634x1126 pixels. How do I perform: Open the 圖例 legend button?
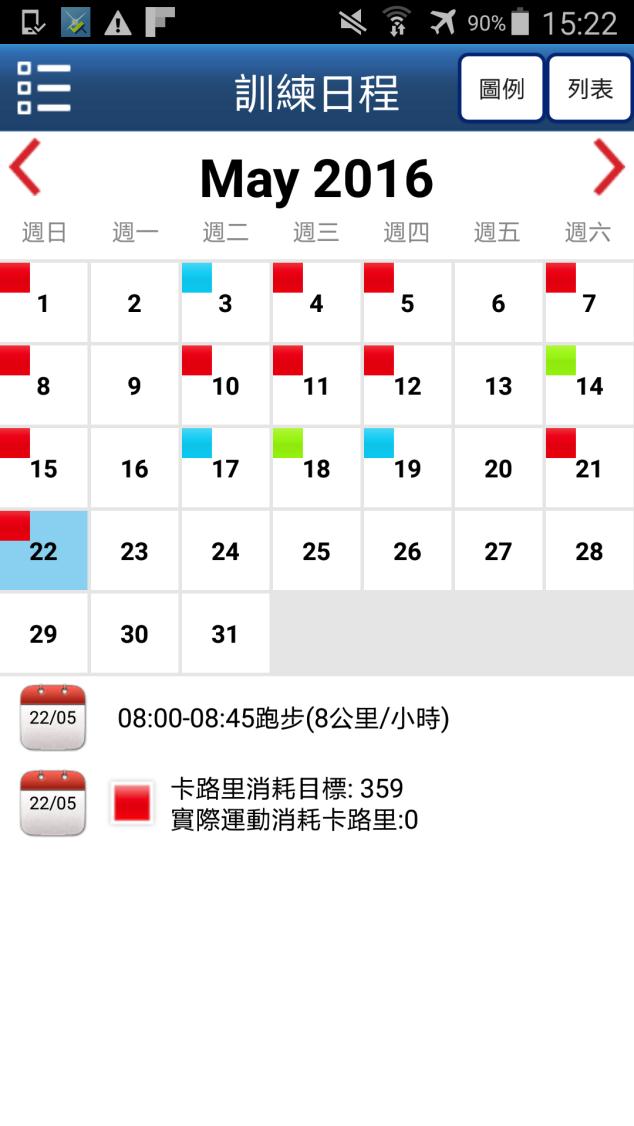click(x=501, y=89)
